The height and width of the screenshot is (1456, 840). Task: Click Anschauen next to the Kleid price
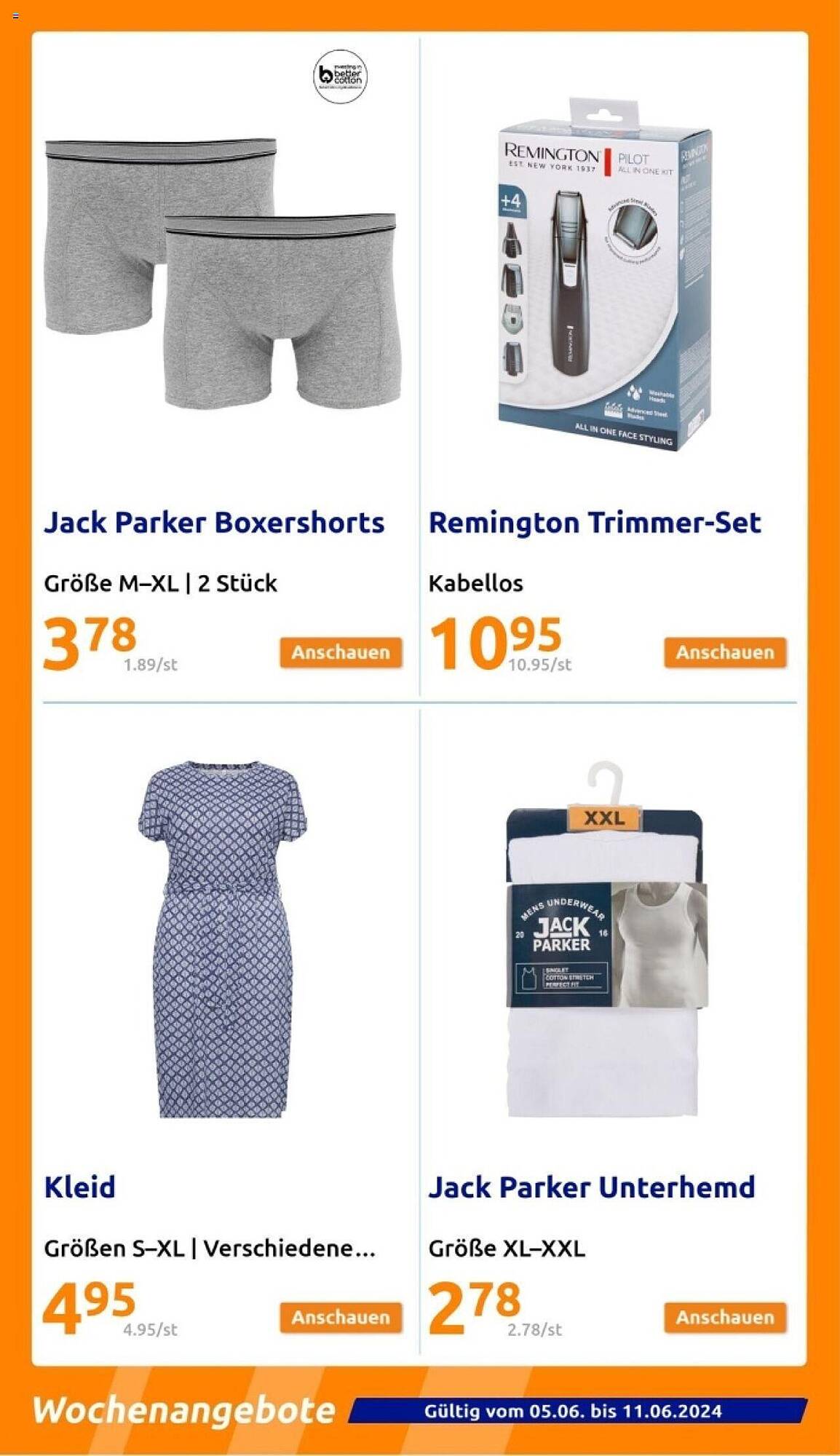tap(341, 1318)
